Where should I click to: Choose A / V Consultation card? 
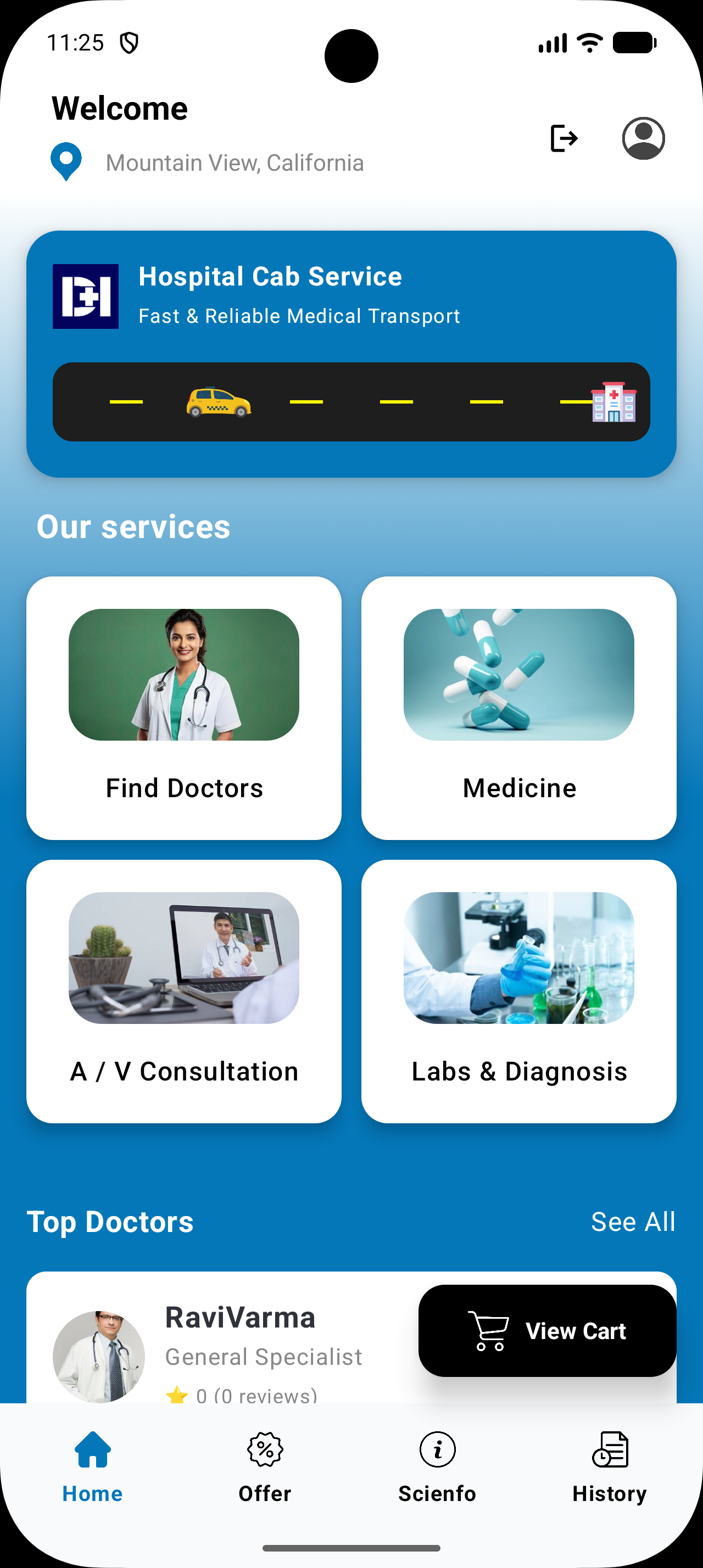tap(184, 990)
